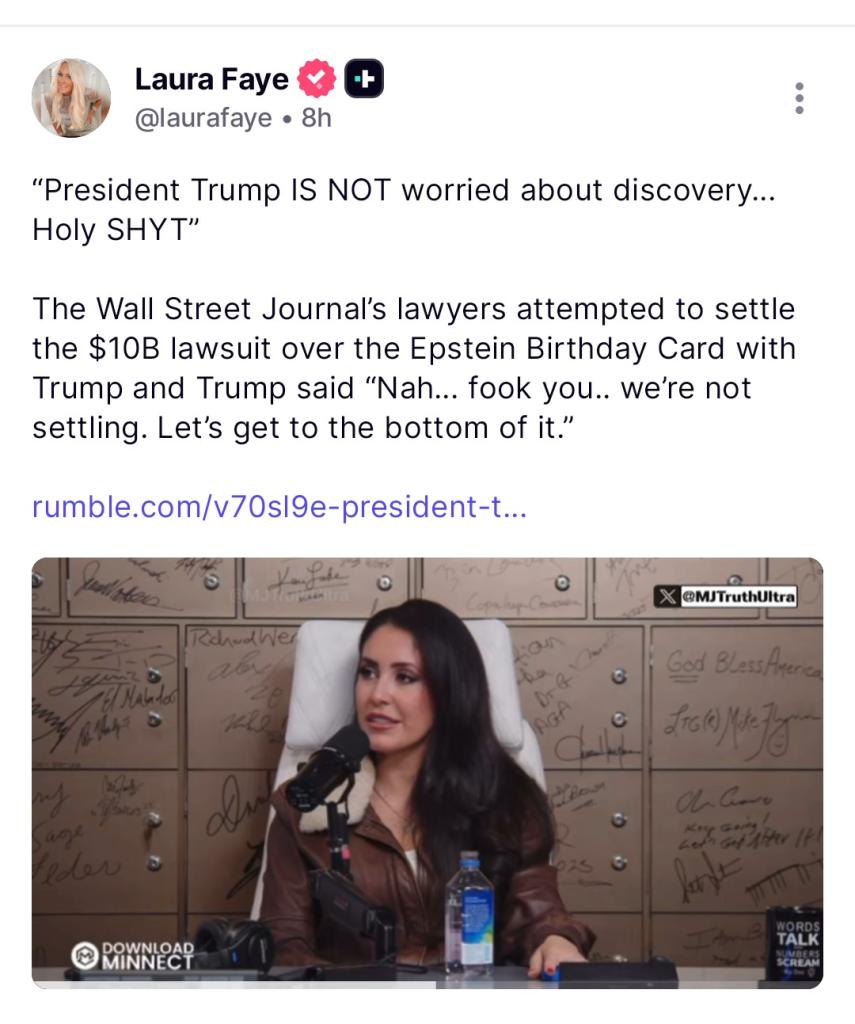Open Laura Faye's profile picture
The image size is (855, 1024).
tap(71, 97)
